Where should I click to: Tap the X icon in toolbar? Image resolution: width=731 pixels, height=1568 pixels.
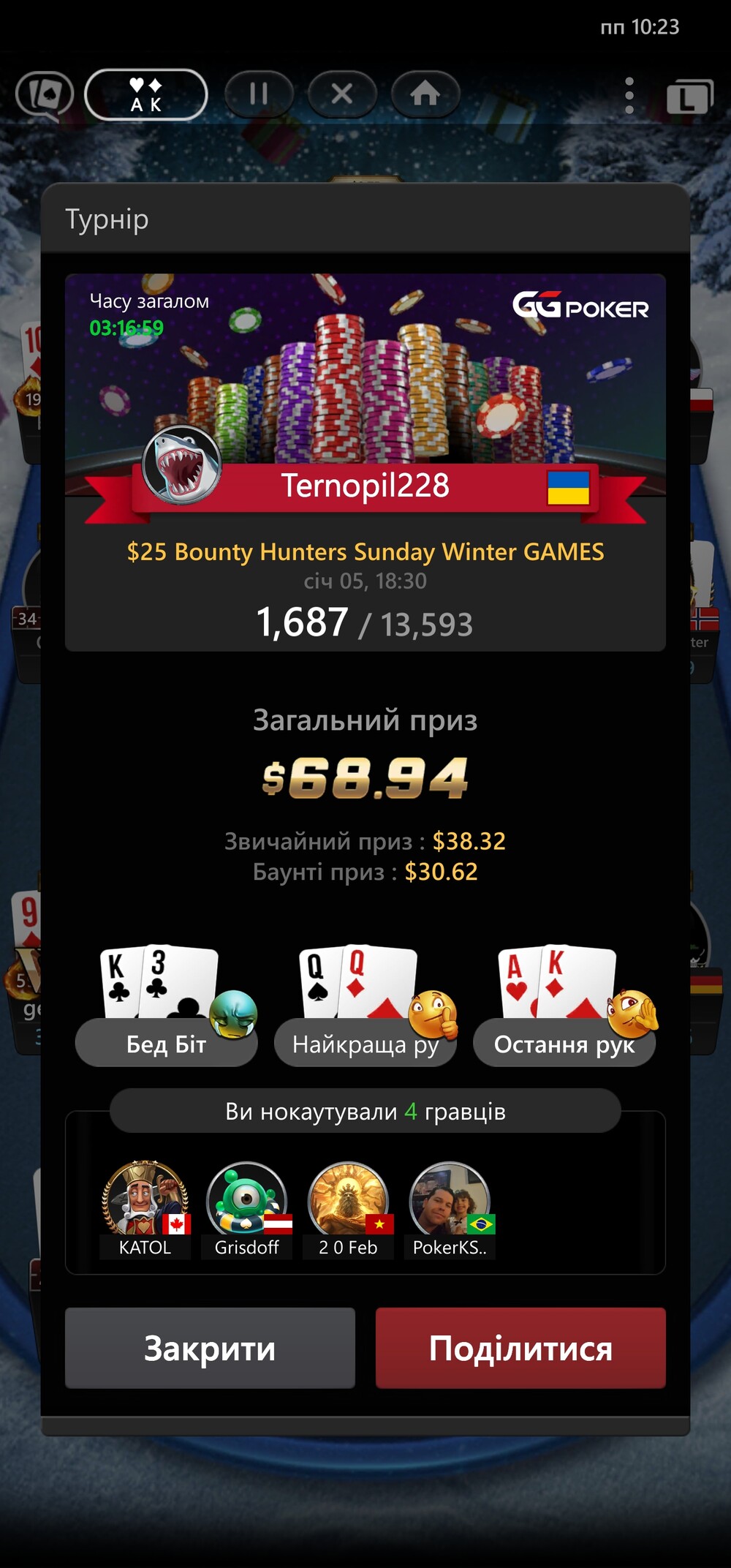(x=342, y=94)
